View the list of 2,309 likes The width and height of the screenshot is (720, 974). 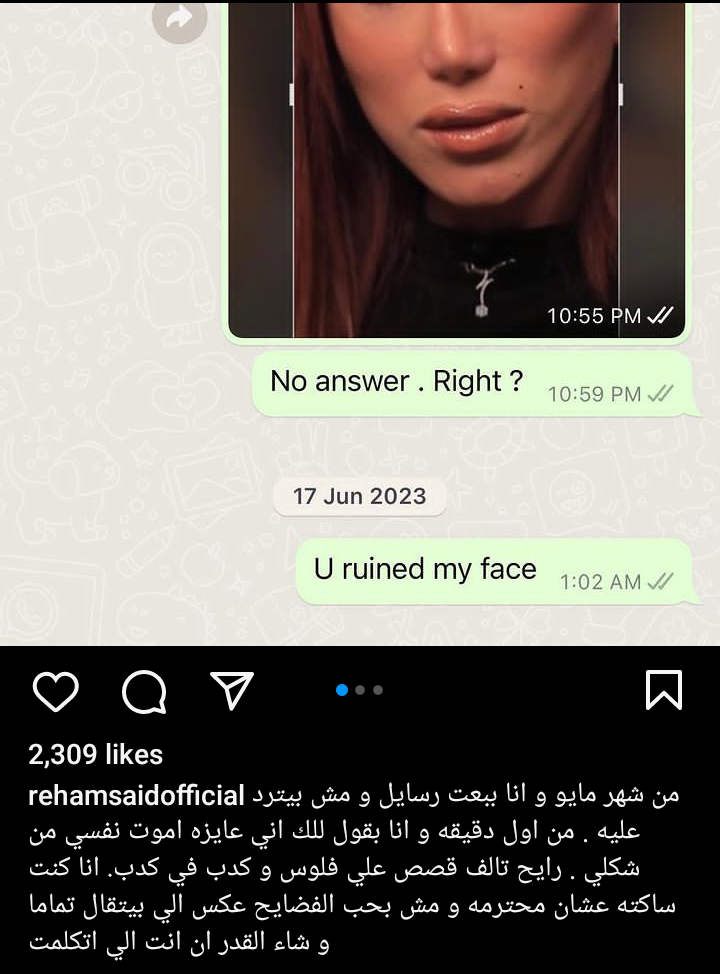pos(95,754)
